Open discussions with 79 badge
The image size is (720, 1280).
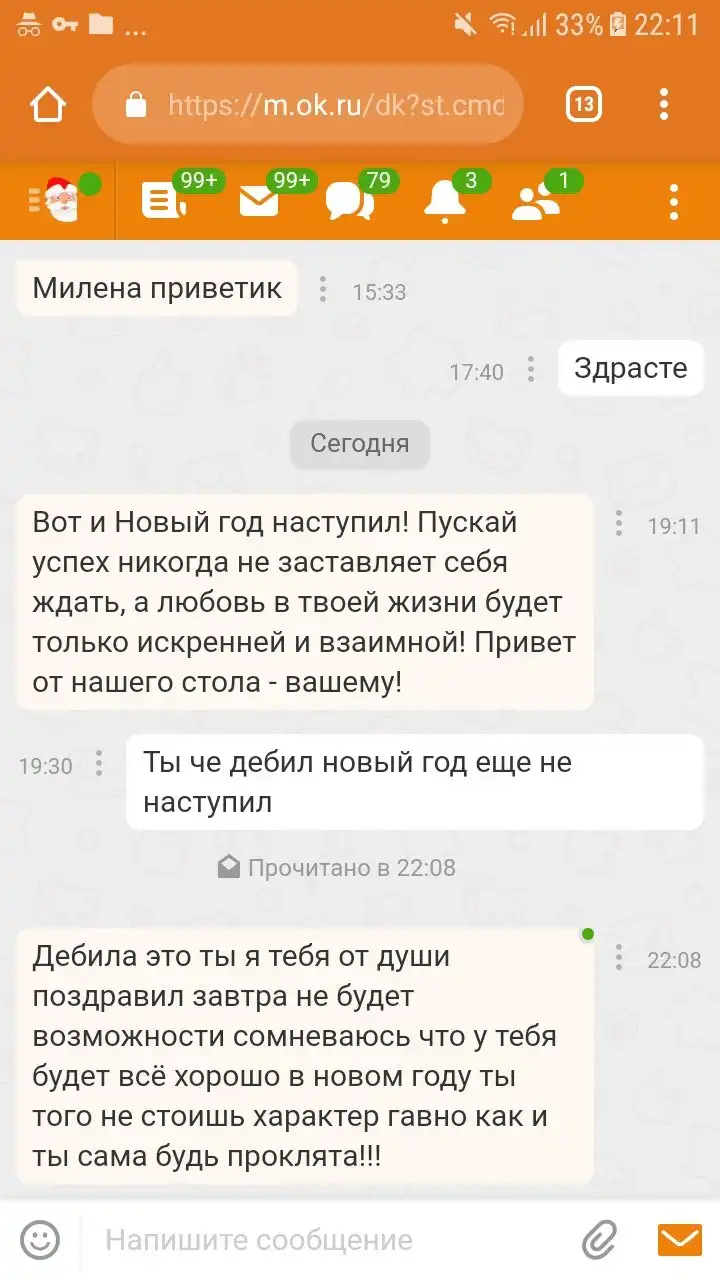(x=349, y=201)
